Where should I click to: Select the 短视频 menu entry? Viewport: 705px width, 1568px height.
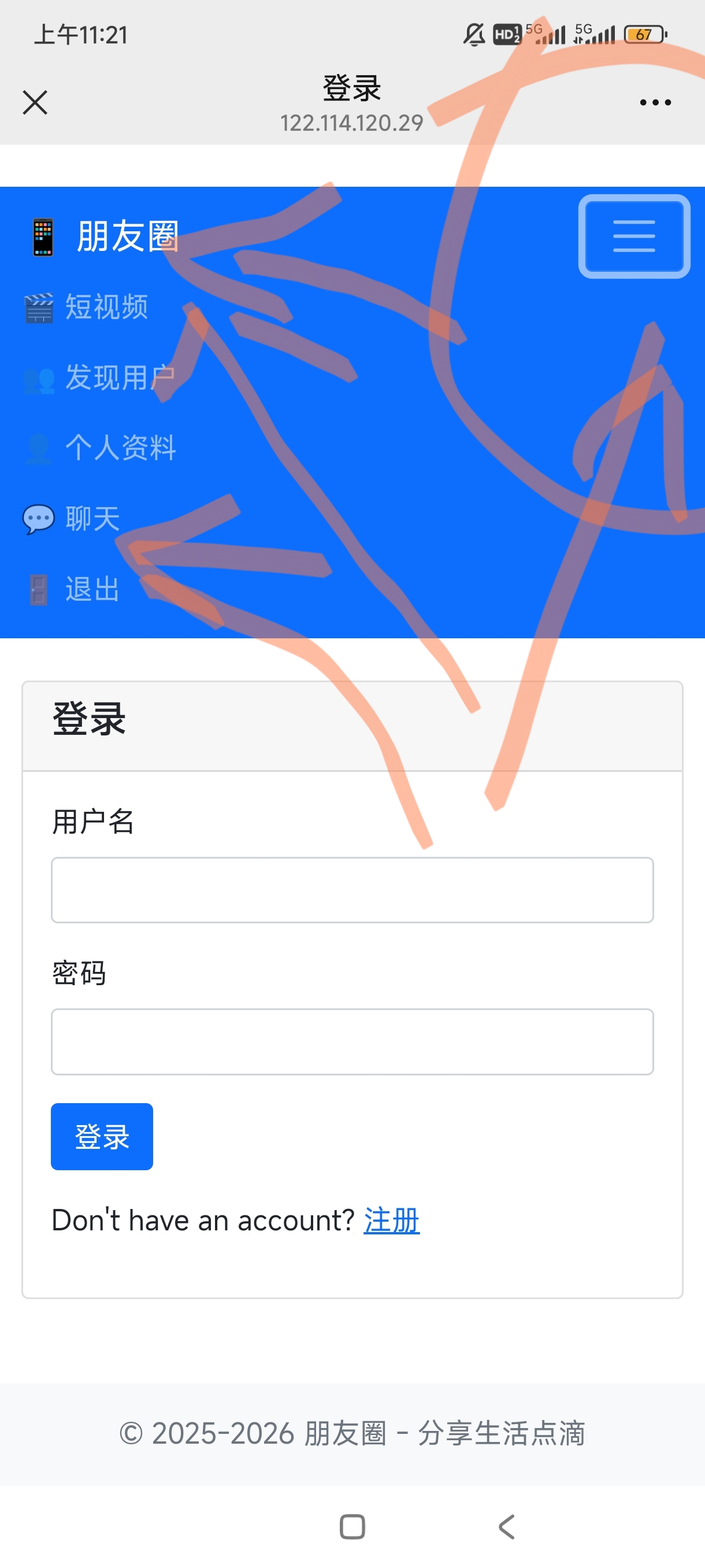pyautogui.click(x=107, y=308)
